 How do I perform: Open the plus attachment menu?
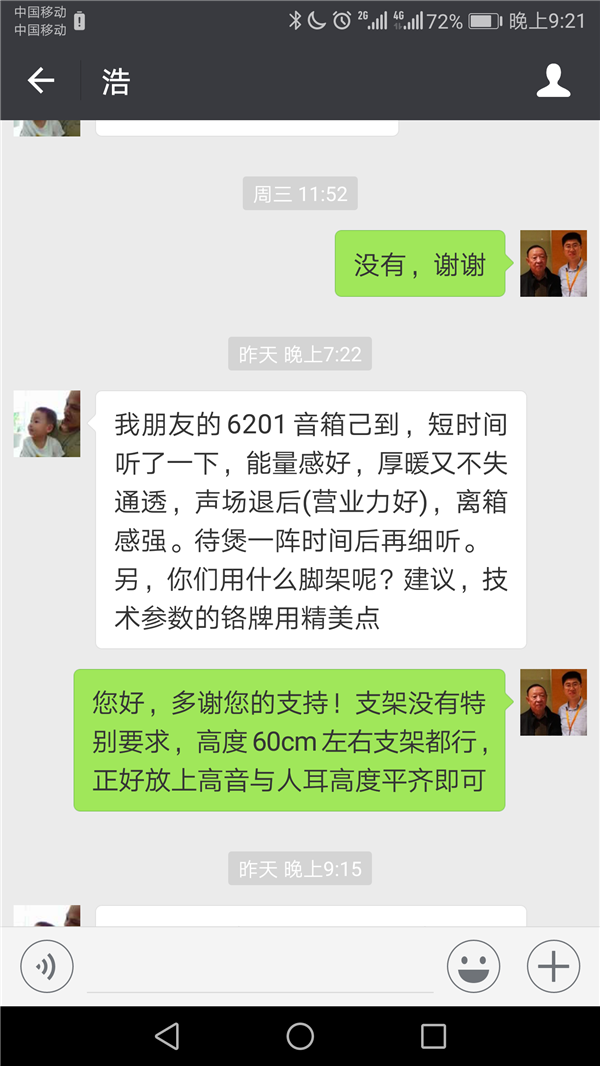pyautogui.click(x=553, y=966)
